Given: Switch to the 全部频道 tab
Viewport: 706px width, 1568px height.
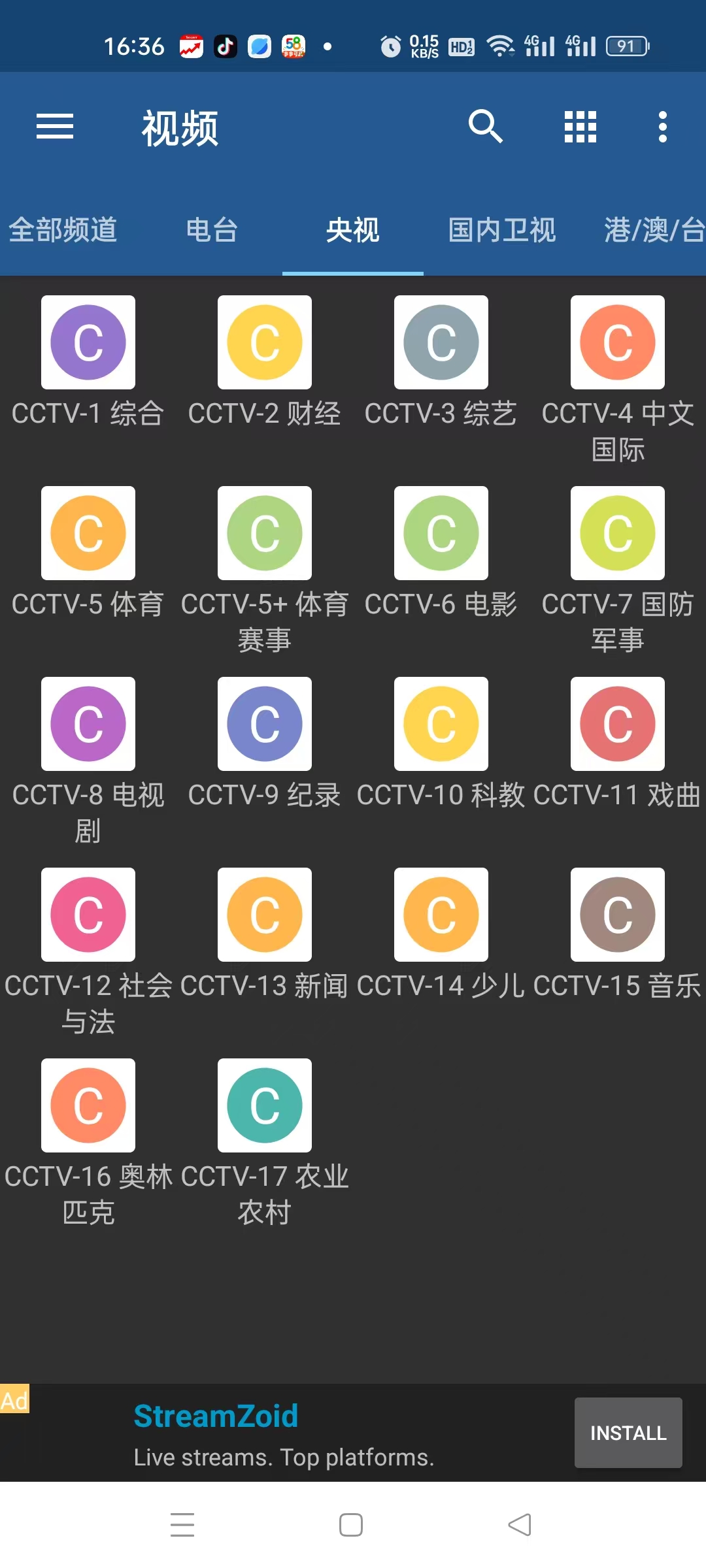Looking at the screenshot, I should (x=63, y=231).
